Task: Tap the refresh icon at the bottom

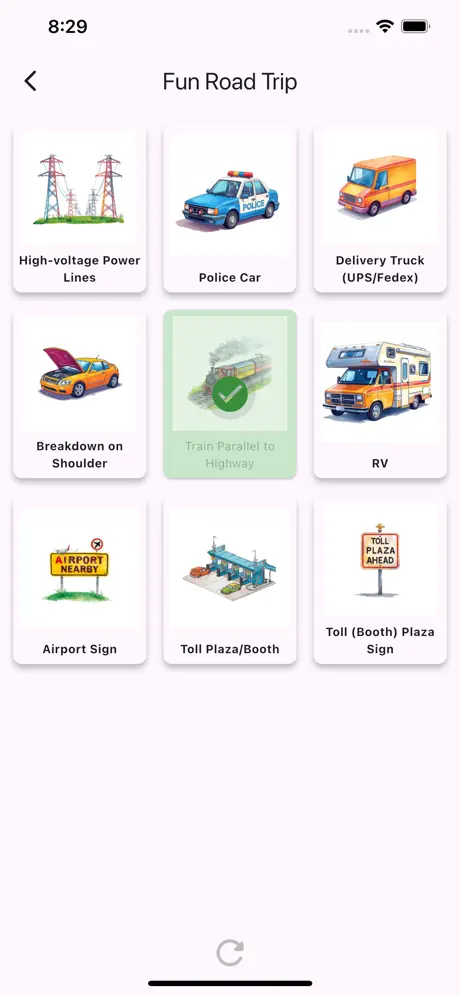Action: pyautogui.click(x=230, y=952)
